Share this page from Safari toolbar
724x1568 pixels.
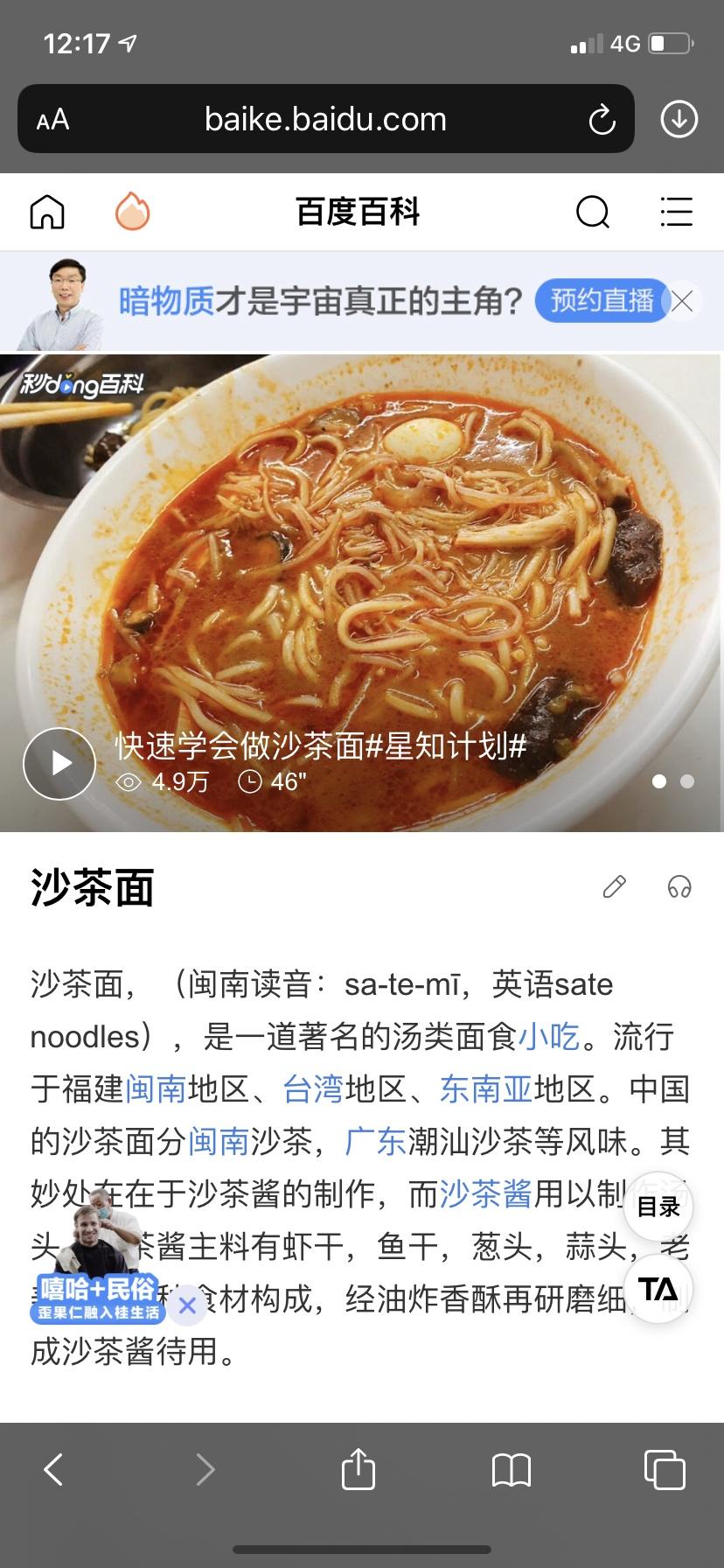[358, 1469]
